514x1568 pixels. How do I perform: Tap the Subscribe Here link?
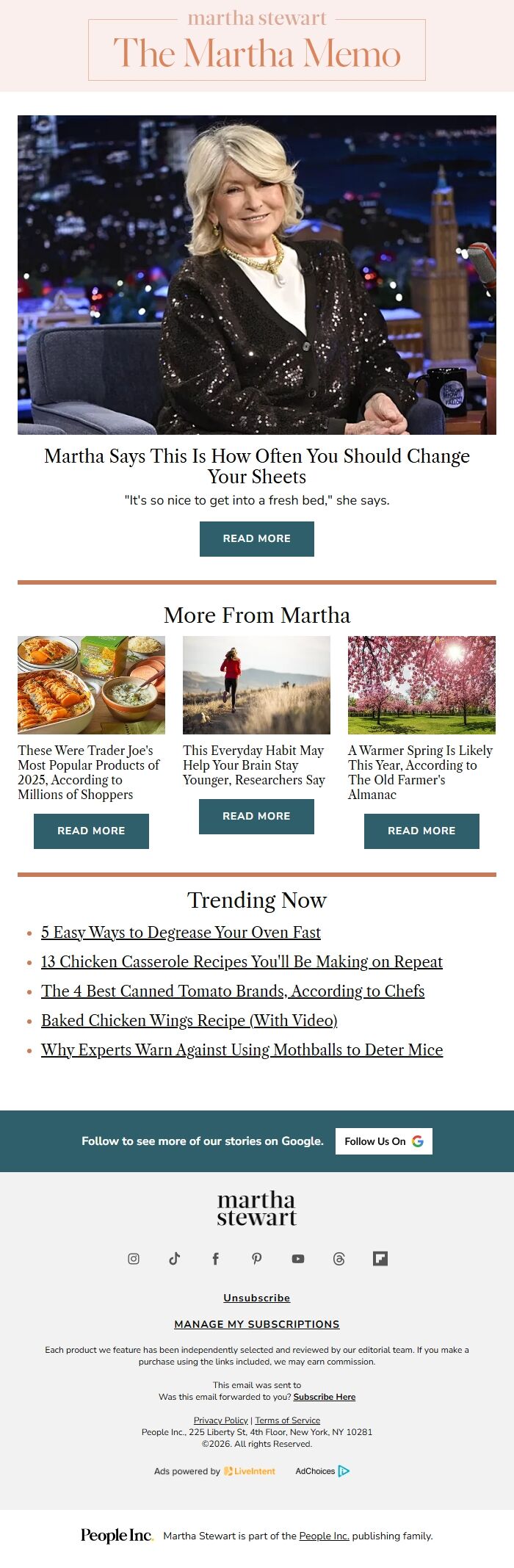324,1397
